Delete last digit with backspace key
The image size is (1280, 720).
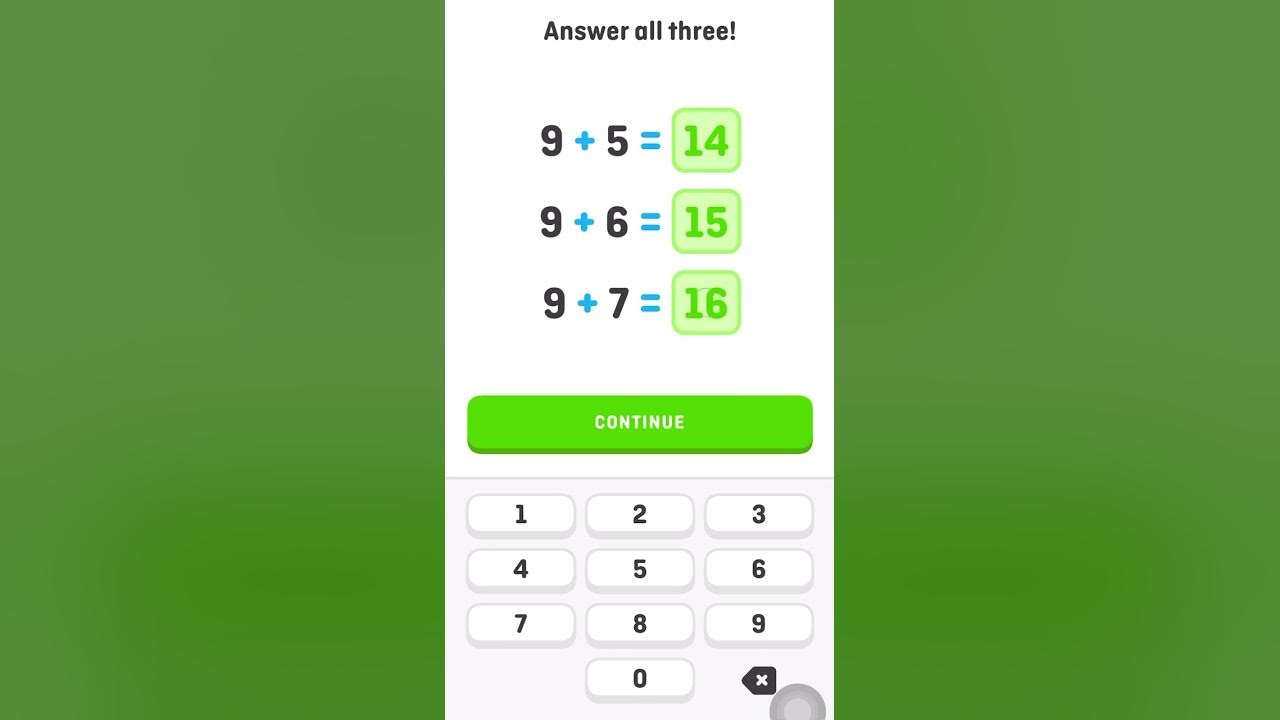tap(759, 681)
